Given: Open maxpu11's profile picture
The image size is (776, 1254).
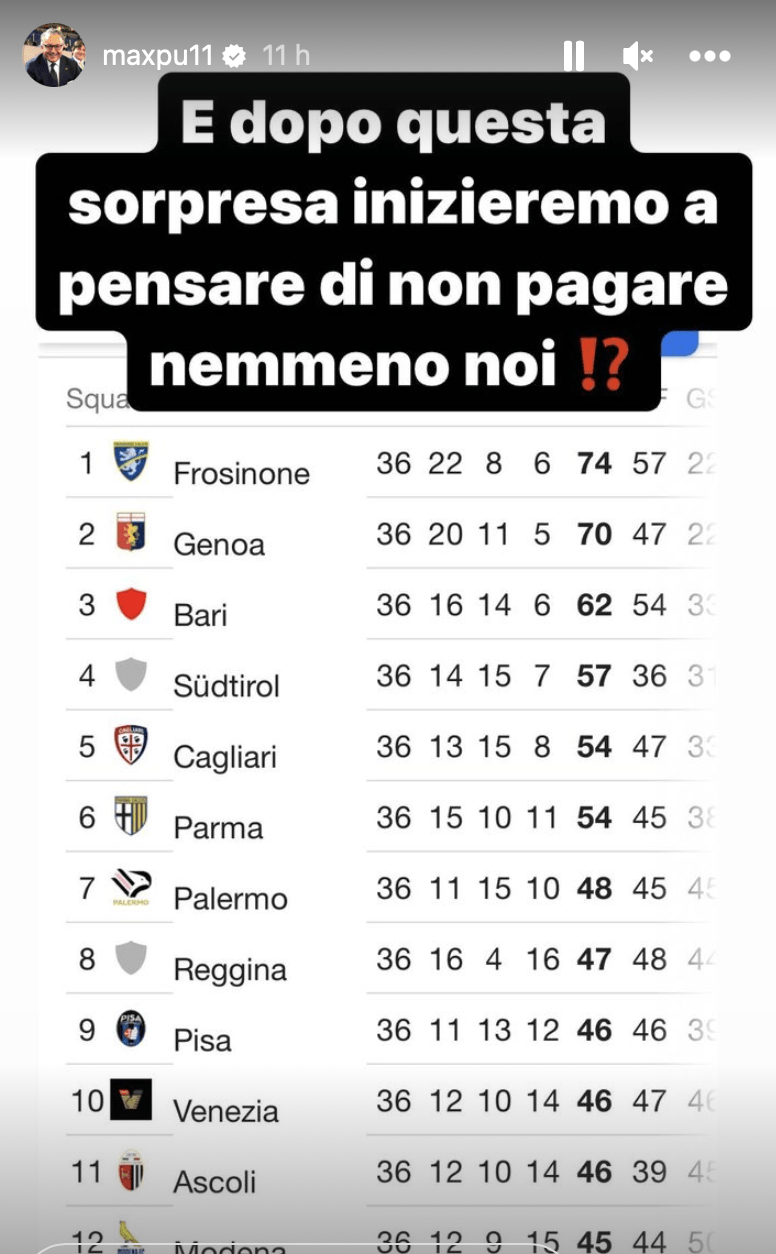Looking at the screenshot, I should tap(53, 56).
